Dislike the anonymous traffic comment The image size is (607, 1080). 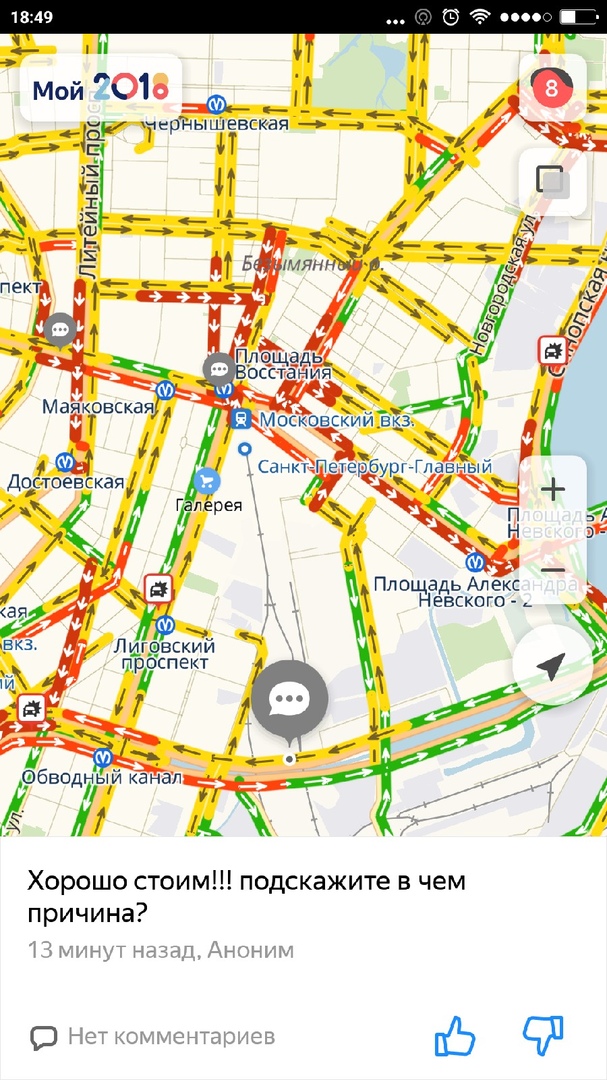tap(543, 1035)
